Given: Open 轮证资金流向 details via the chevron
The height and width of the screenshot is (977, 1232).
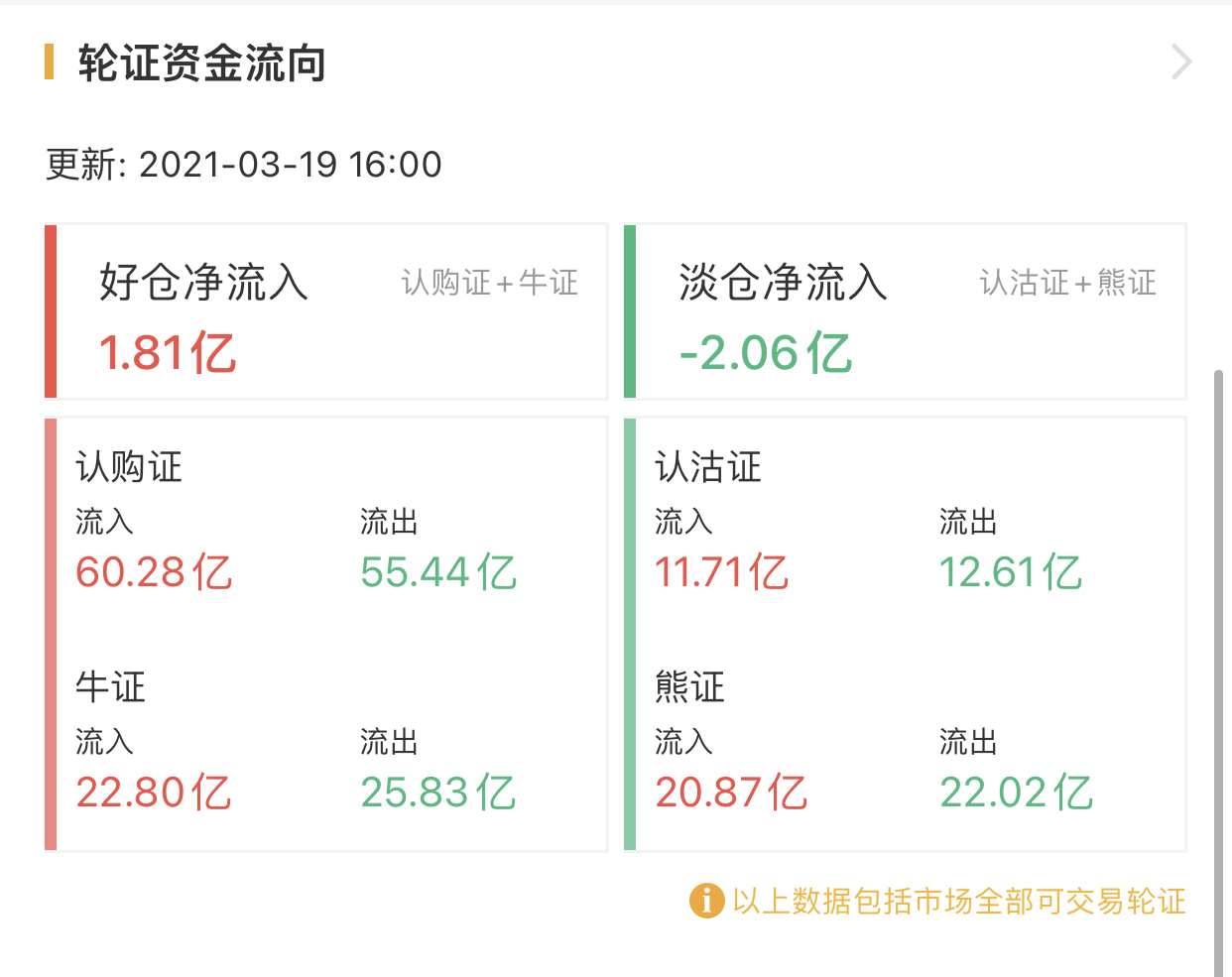Looking at the screenshot, I should click(1180, 62).
